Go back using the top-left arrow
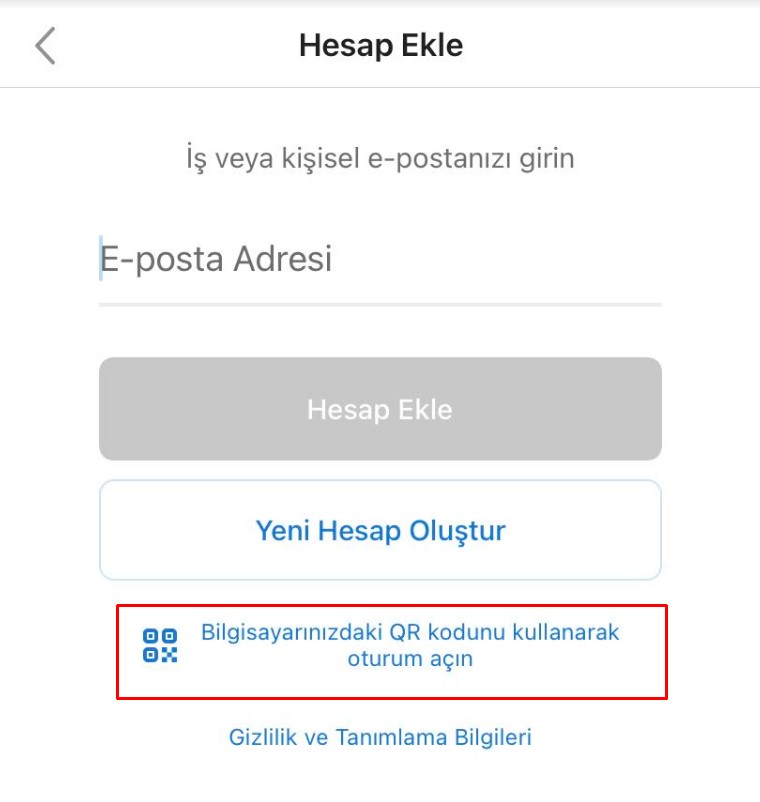The image size is (760, 802). click(45, 46)
